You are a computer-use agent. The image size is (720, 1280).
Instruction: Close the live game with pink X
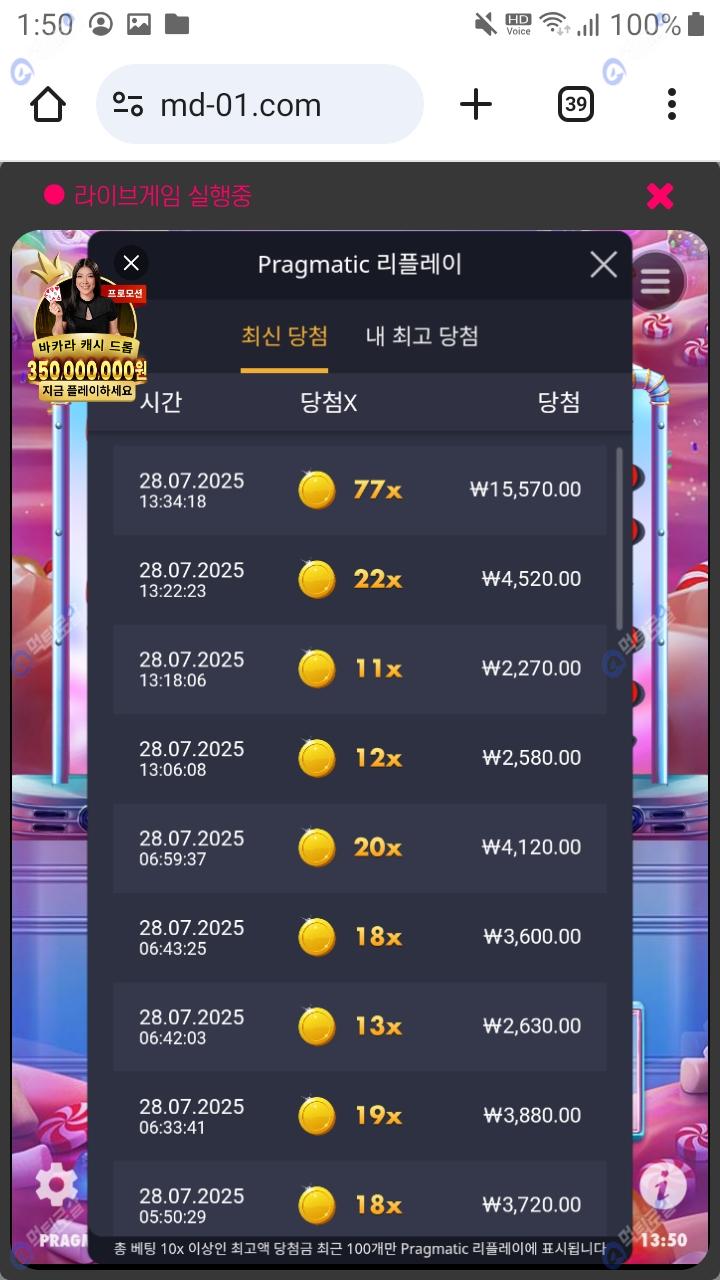660,196
